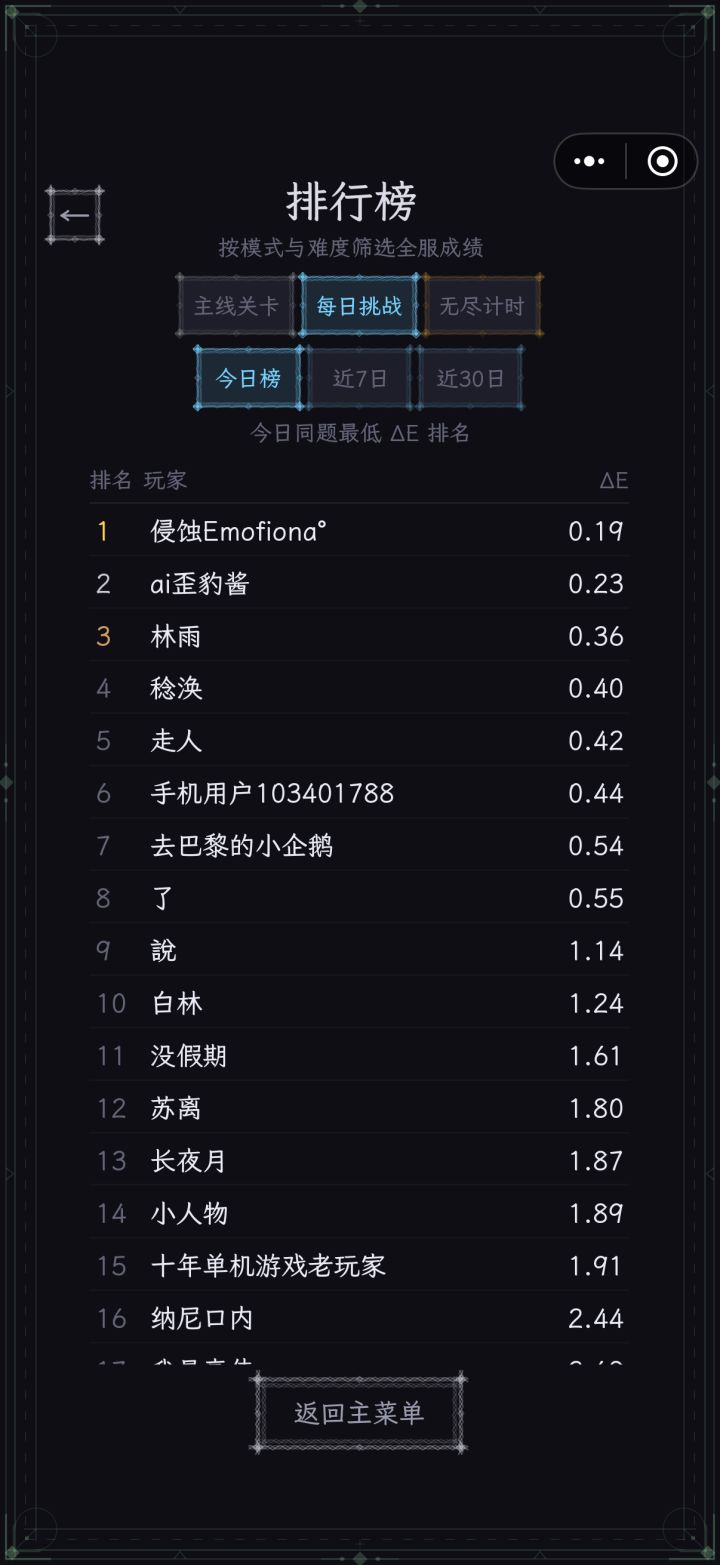This screenshot has height=1565, width=720.
Task: Select the 今日榜 filter
Action: click(248, 378)
